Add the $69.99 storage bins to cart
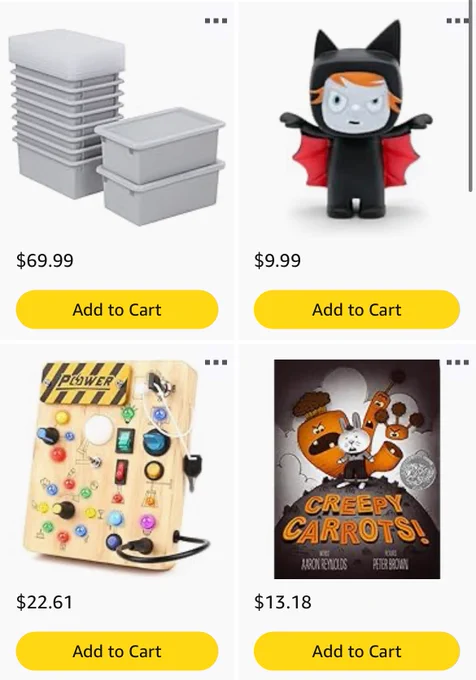This screenshot has height=680, width=476. tap(117, 310)
